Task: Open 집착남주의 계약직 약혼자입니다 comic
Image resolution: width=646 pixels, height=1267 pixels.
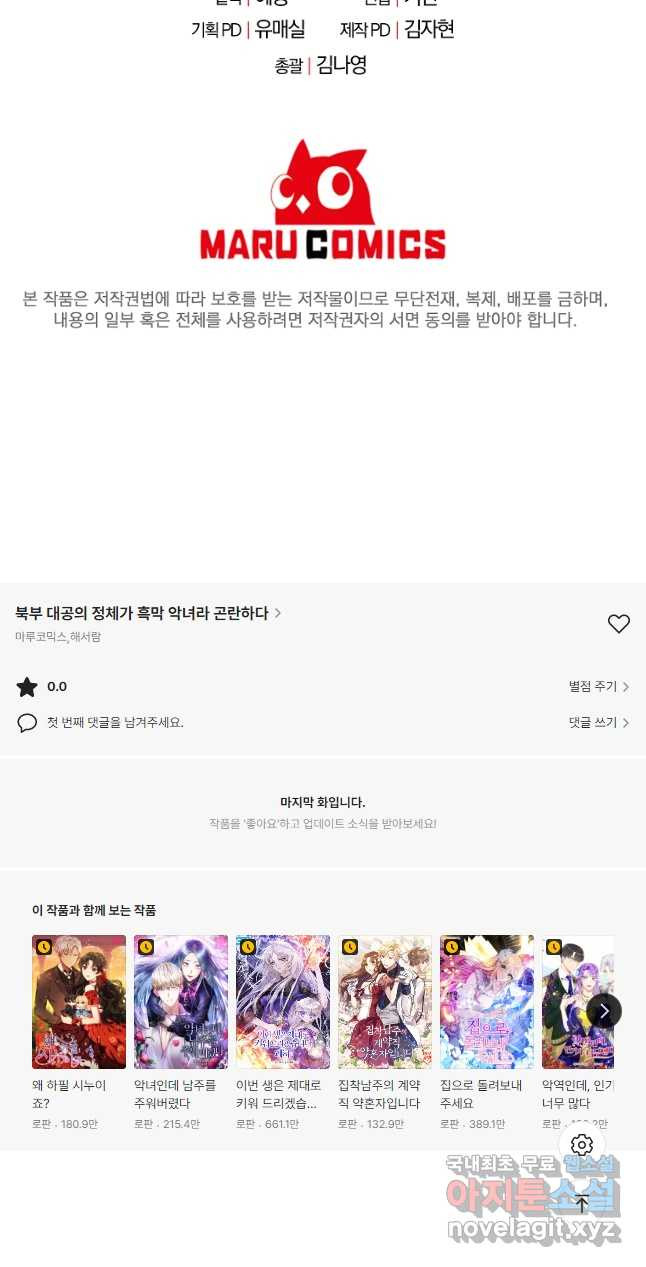Action: [385, 1002]
